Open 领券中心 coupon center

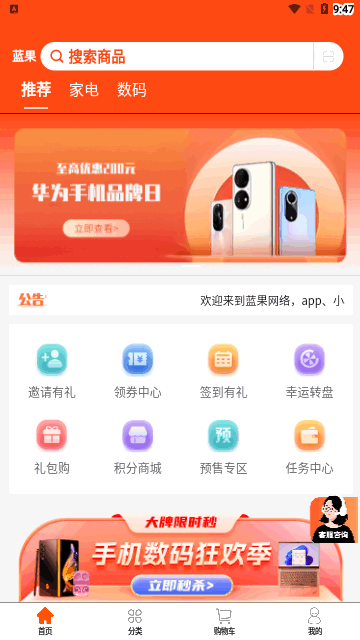tap(138, 371)
